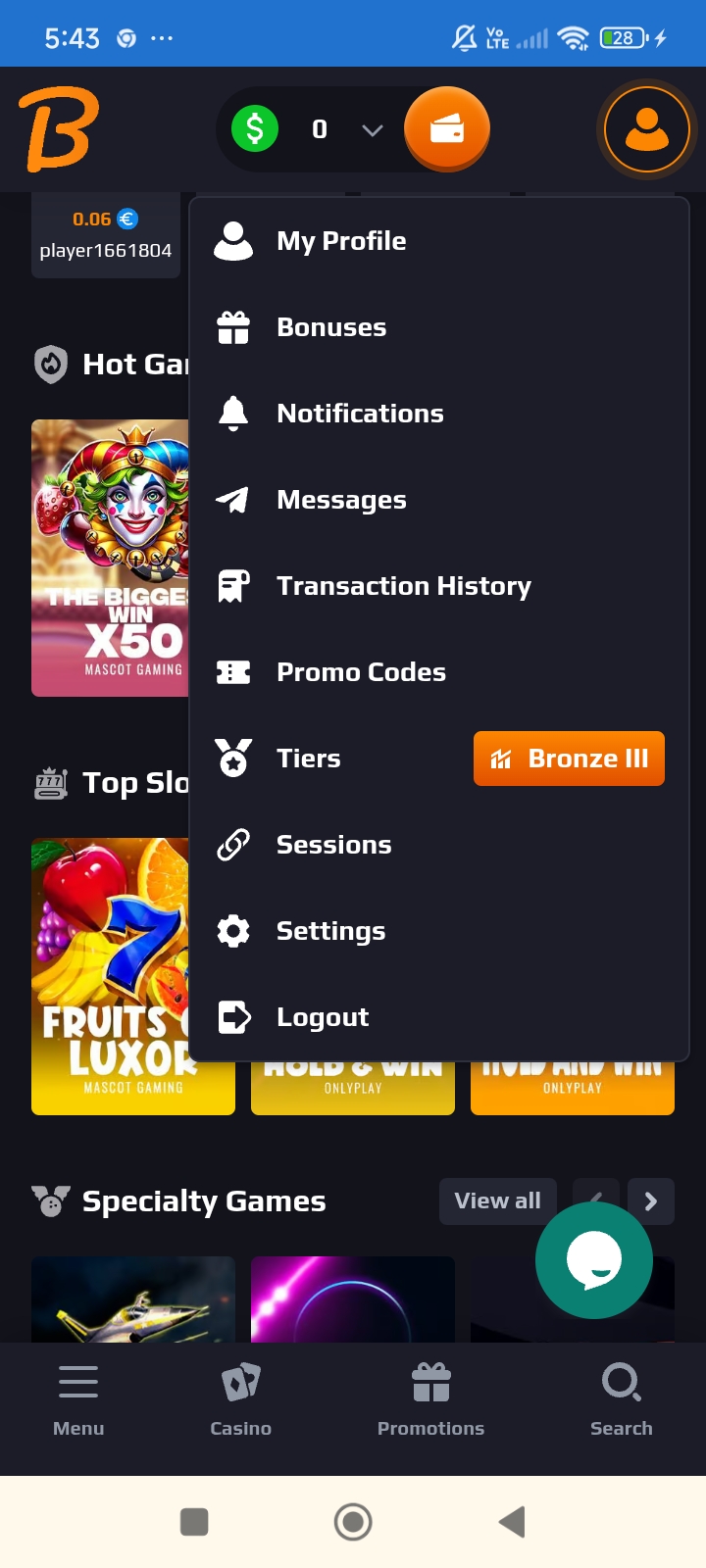Select Logout
The image size is (706, 1568).
[322, 1017]
